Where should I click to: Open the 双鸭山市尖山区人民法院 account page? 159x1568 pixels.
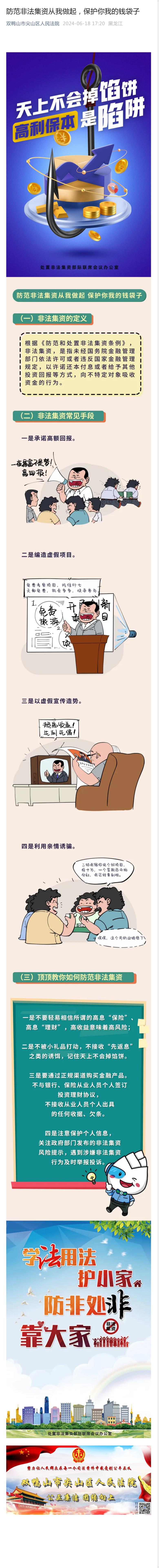click(33, 24)
